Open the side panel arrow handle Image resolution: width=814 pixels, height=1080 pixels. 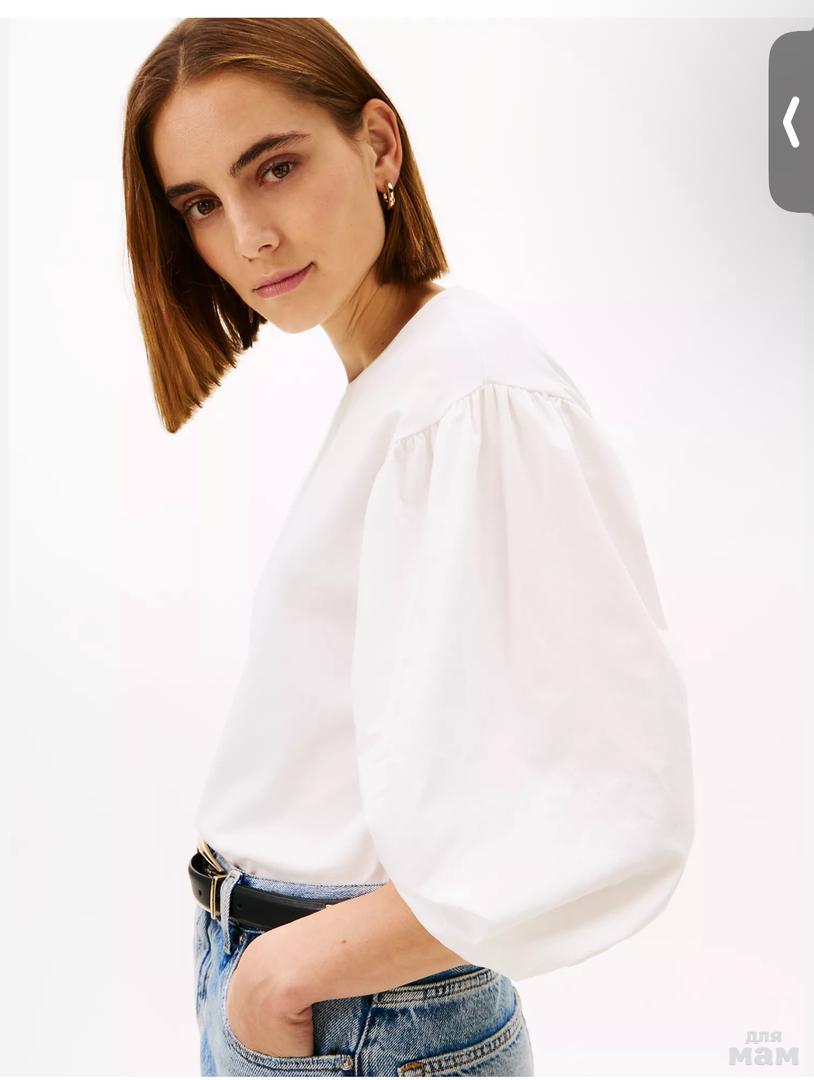tap(792, 122)
